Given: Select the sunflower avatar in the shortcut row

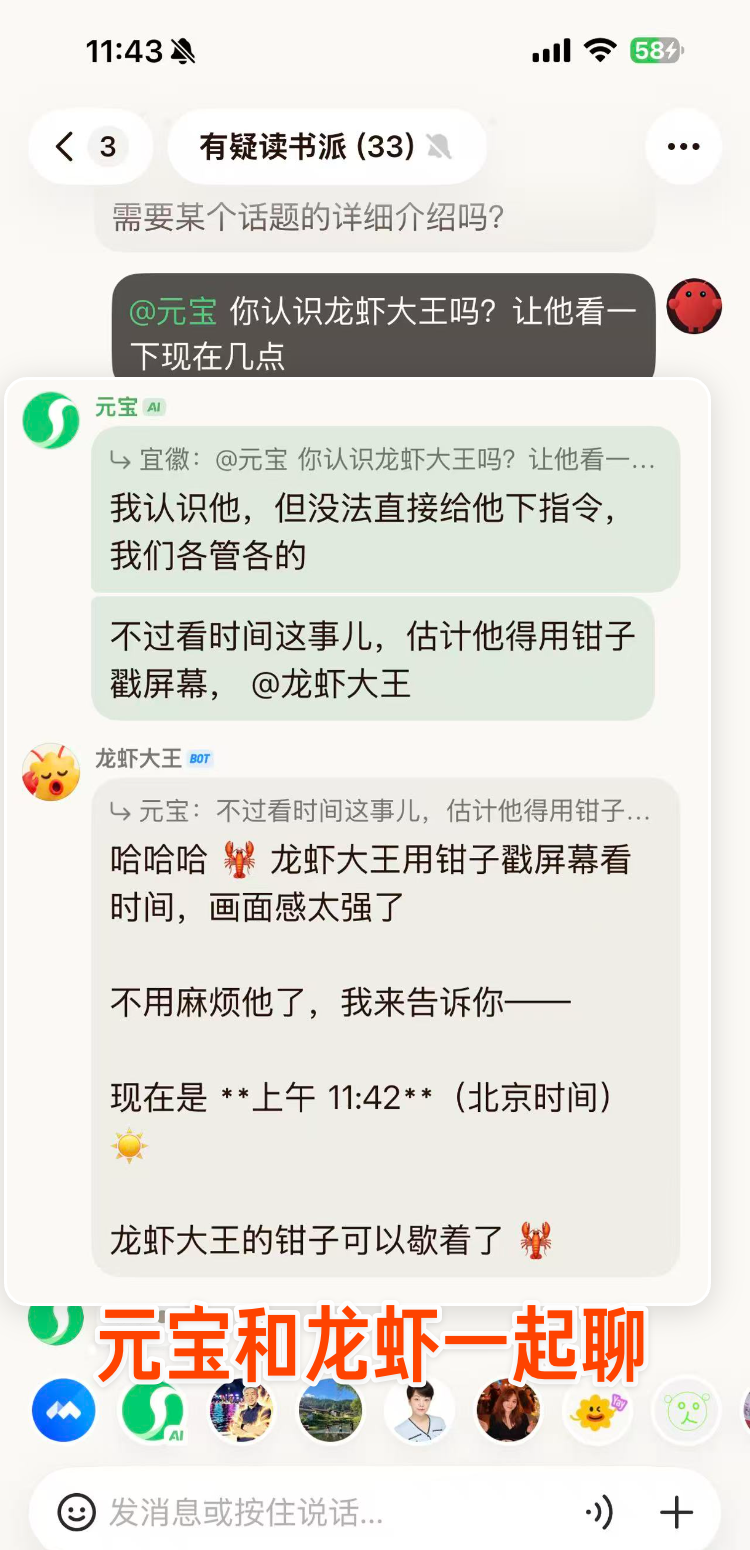Looking at the screenshot, I should click(x=597, y=1412).
